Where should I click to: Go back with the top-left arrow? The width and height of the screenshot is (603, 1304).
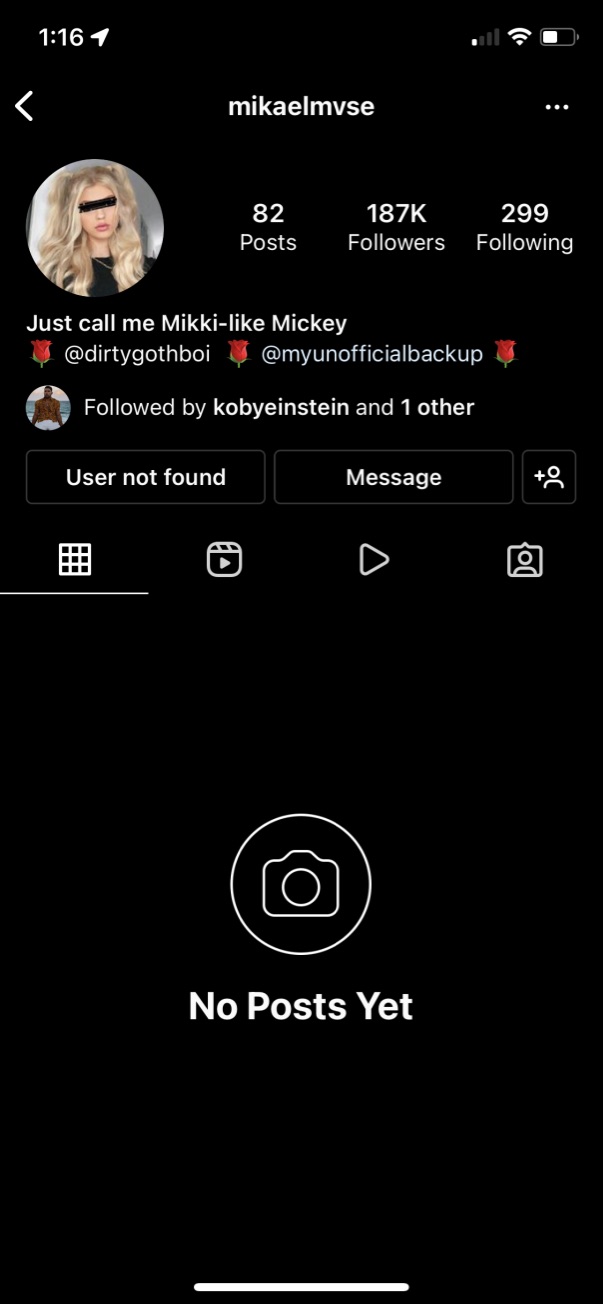click(25, 106)
